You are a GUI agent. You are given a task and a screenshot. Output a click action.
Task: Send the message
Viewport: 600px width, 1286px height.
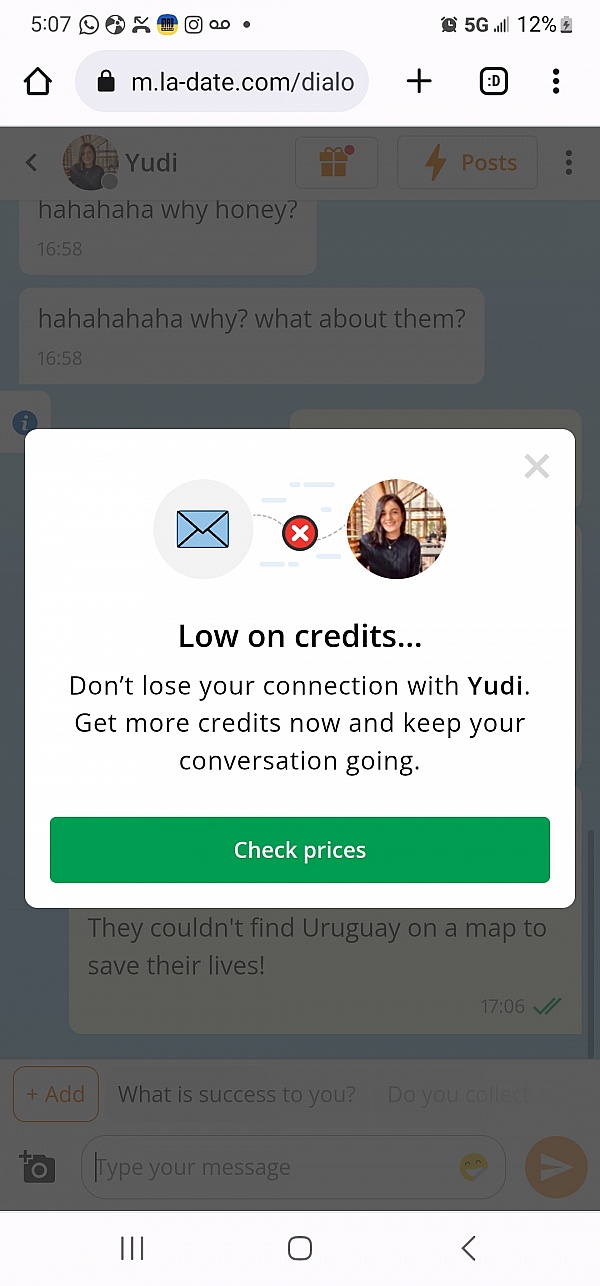point(555,1167)
